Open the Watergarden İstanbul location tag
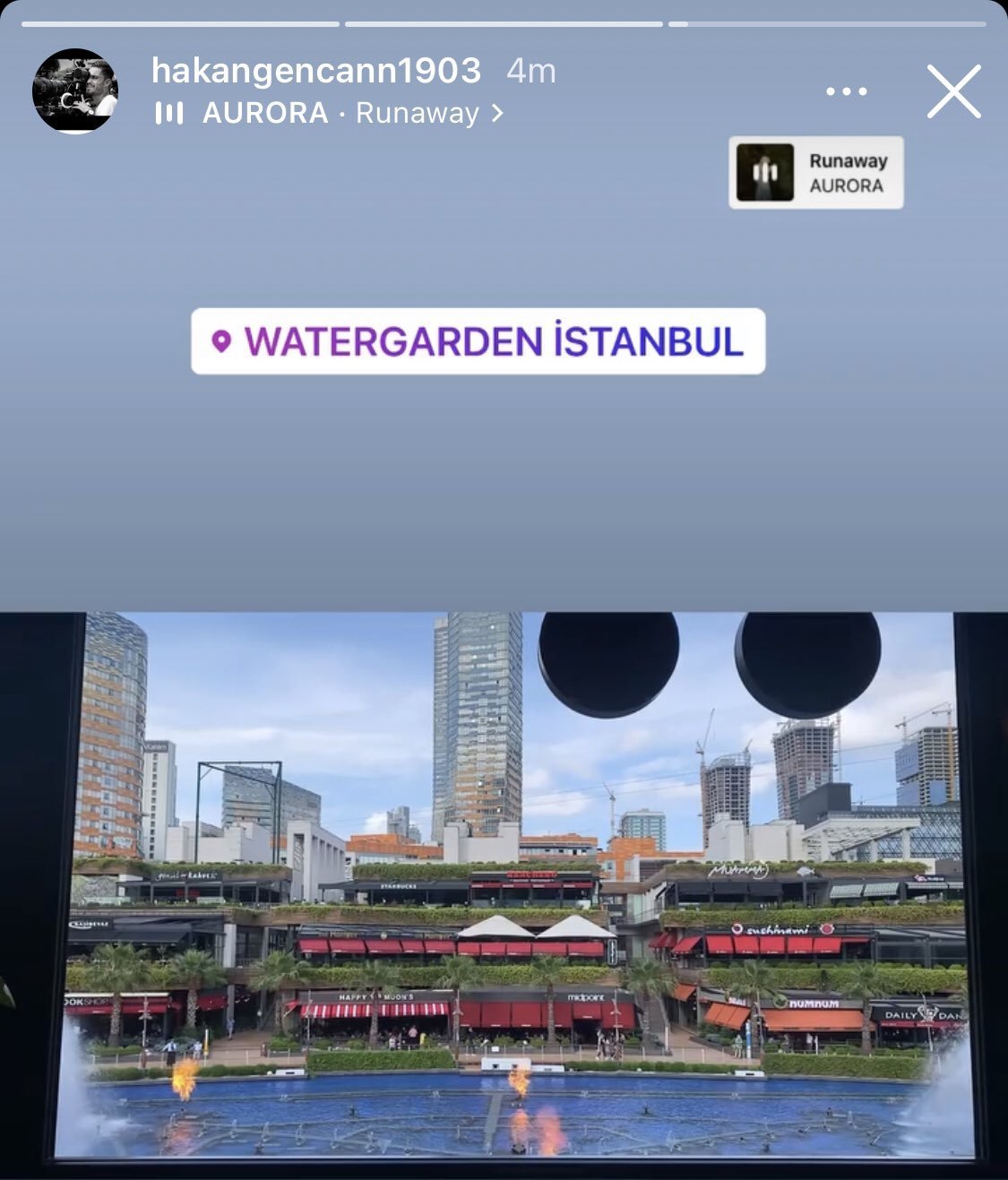Screen dimensions: 1008x1180 (x=478, y=341)
